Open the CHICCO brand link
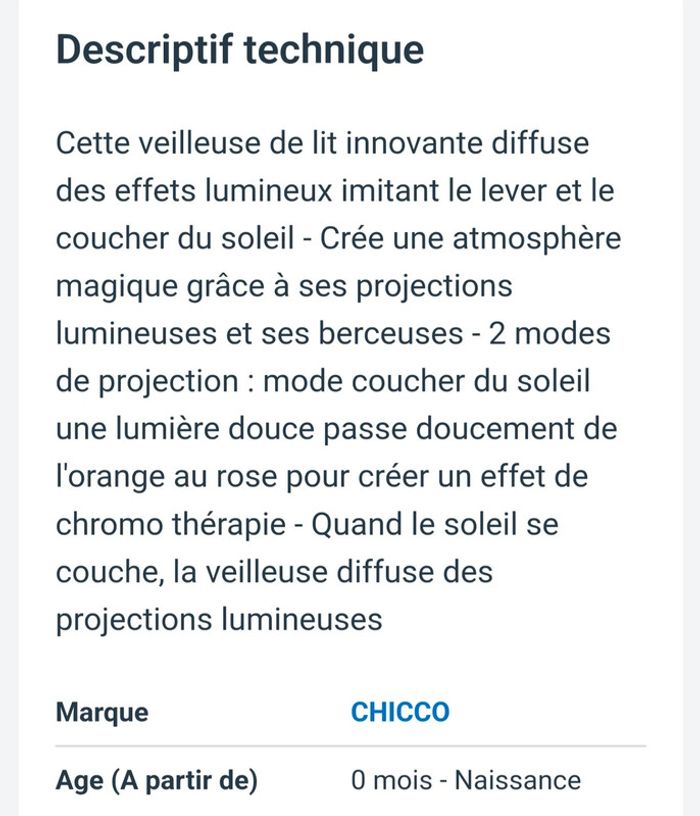This screenshot has height=816, width=700. pyautogui.click(x=400, y=712)
